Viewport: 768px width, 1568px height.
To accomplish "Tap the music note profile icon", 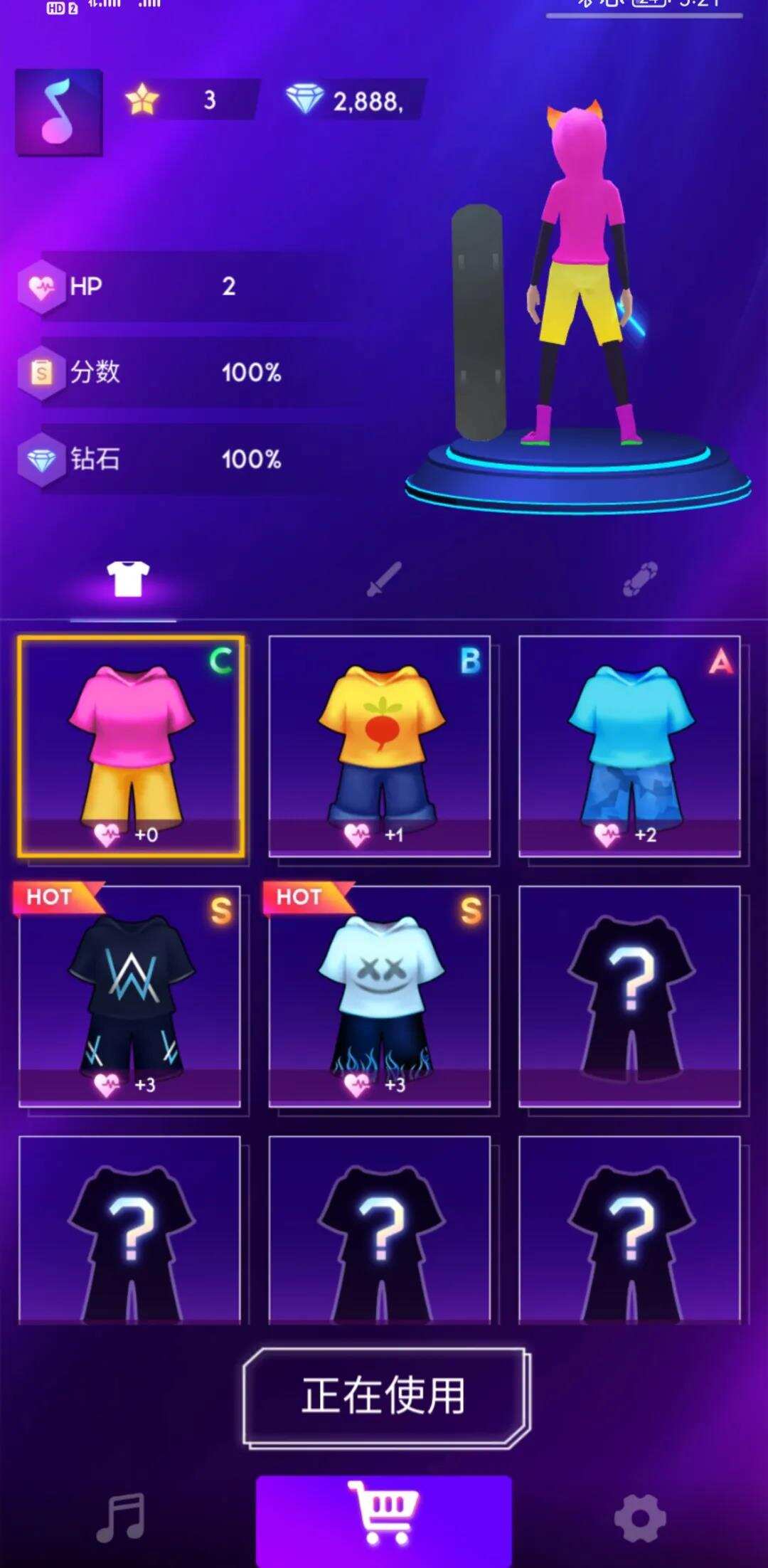I will pos(59,112).
